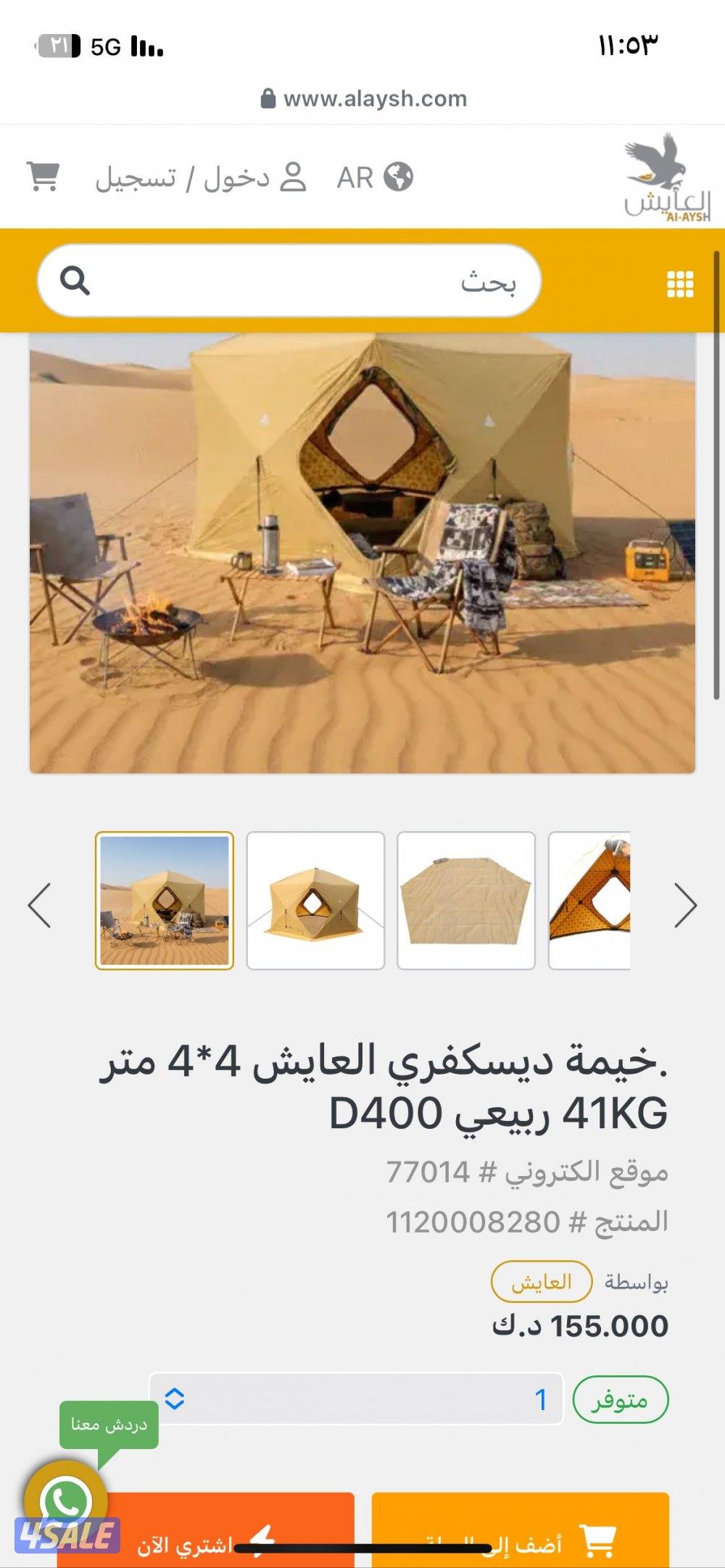Click the lightning icon on buy now button
This screenshot has width=725, height=1568.
pos(262,1538)
